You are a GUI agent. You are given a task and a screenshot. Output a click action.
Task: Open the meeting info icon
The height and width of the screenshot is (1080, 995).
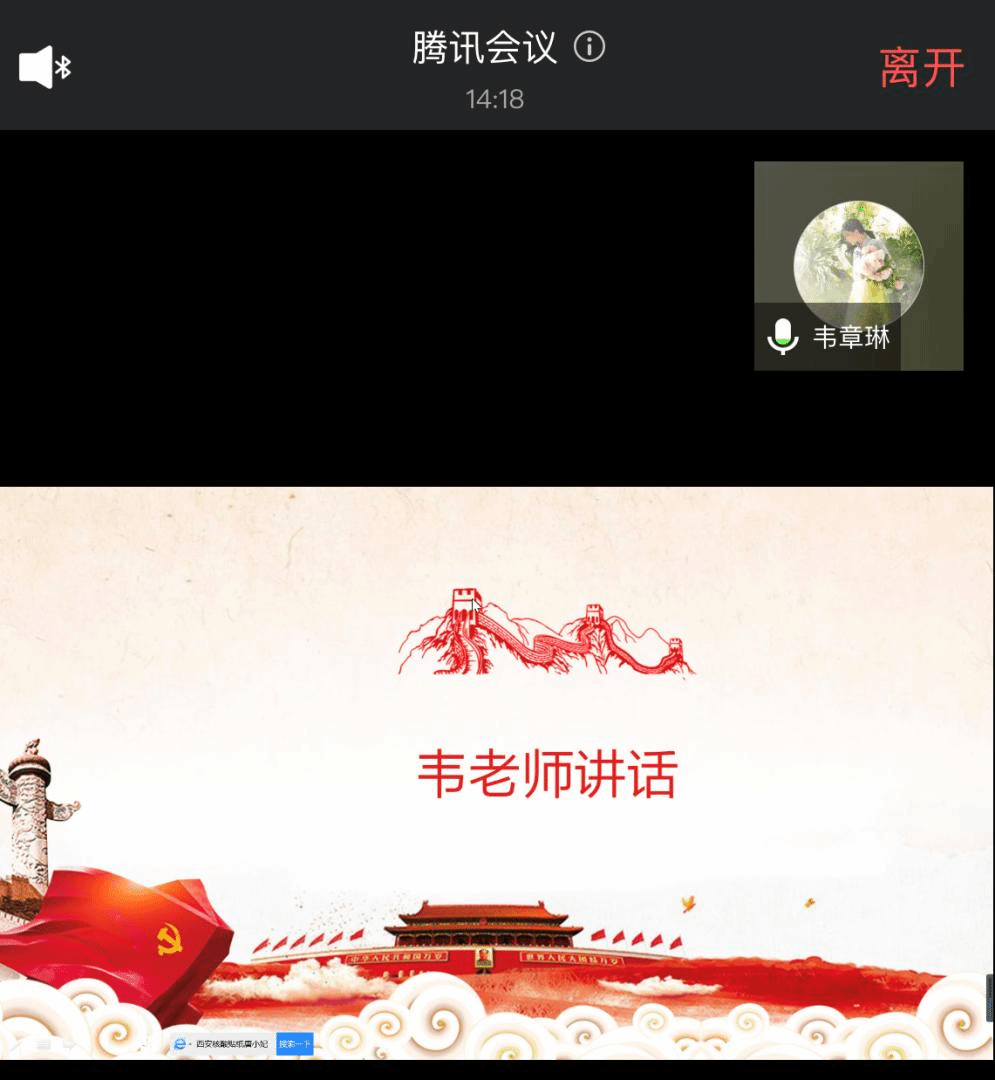pos(589,46)
